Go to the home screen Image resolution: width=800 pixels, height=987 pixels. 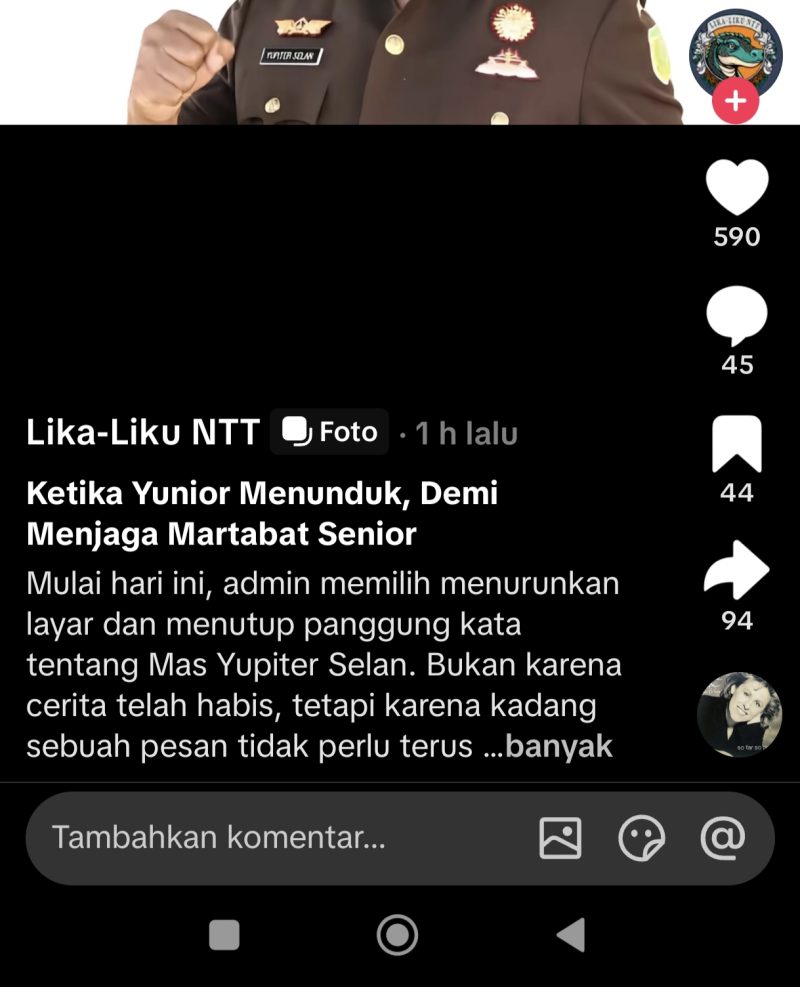point(398,935)
